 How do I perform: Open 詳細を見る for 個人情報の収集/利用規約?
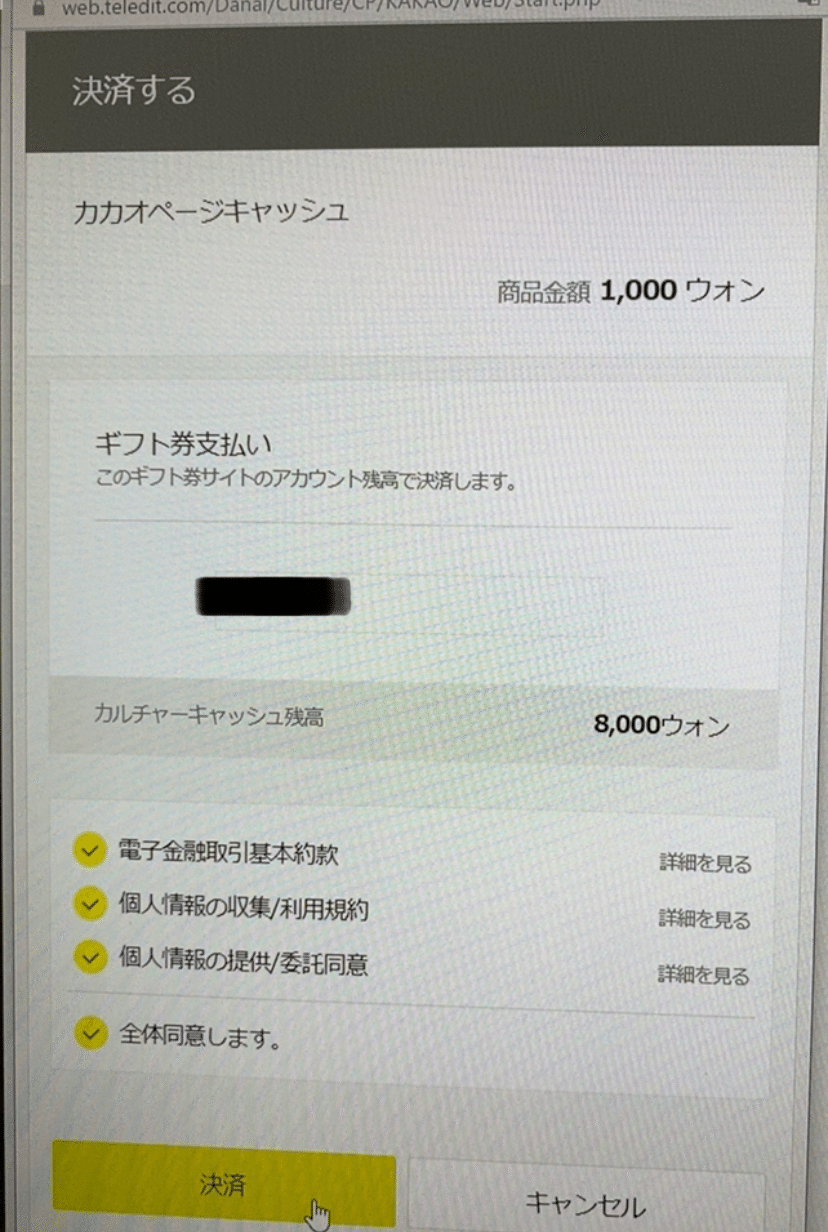point(703,919)
